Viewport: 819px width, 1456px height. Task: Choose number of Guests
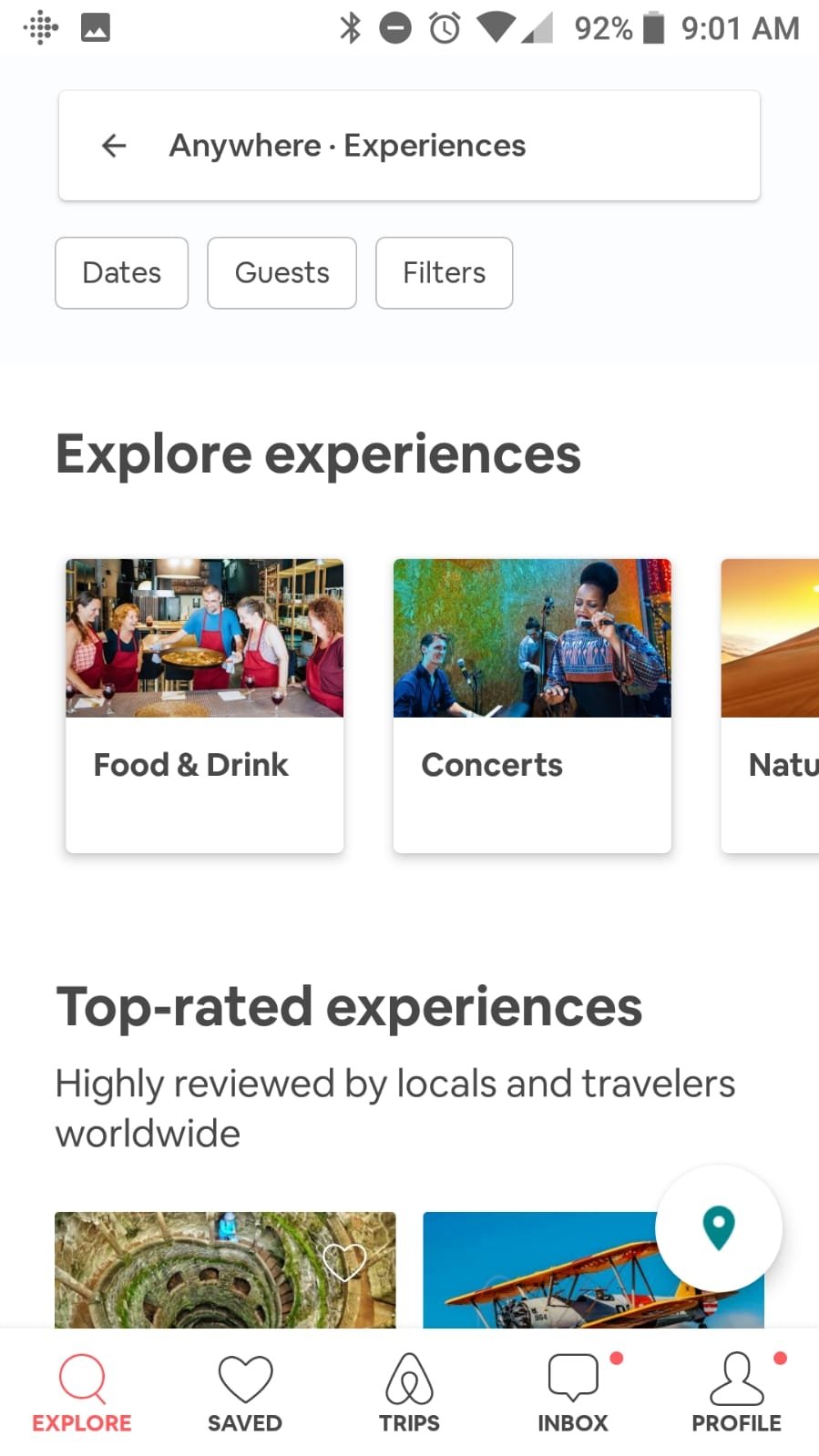click(x=282, y=273)
